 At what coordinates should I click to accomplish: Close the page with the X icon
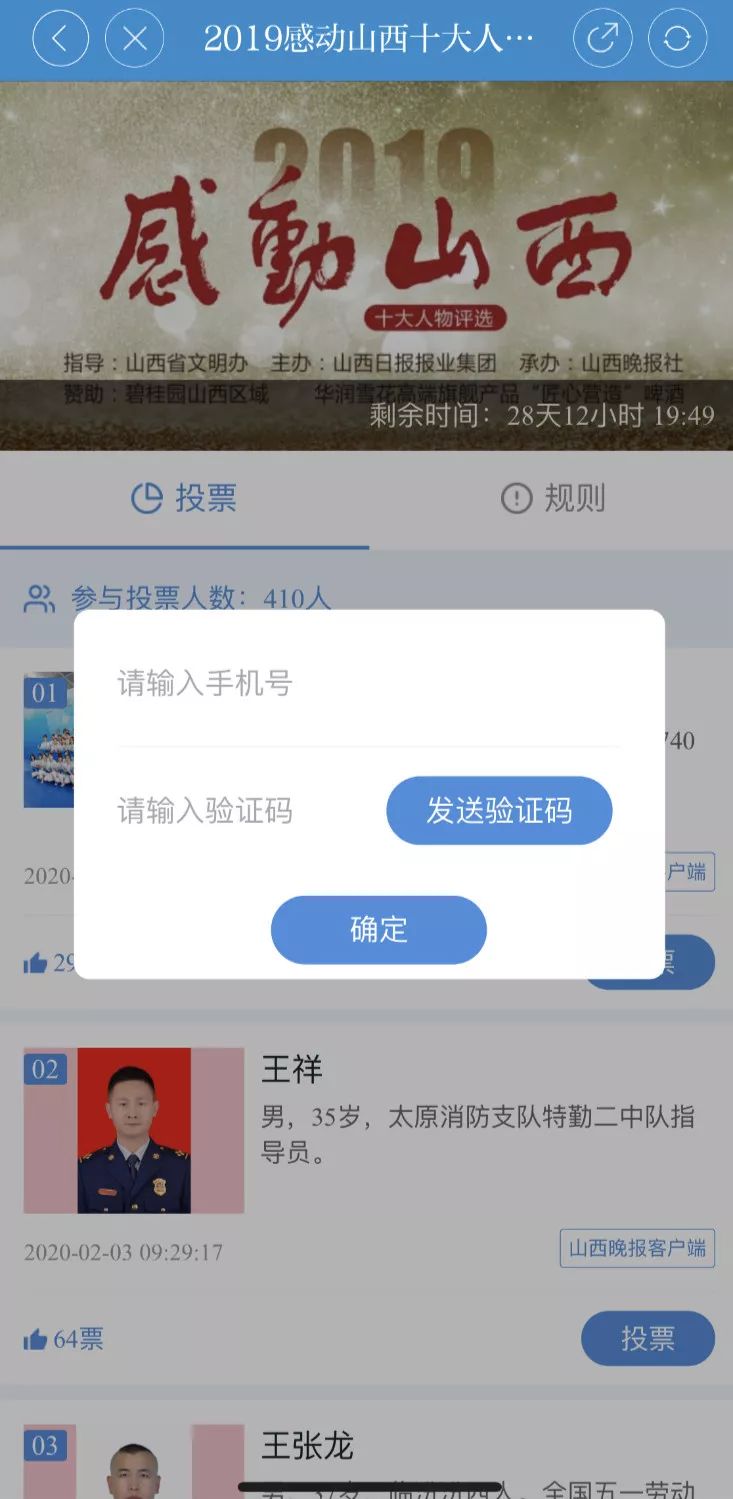[x=134, y=39]
